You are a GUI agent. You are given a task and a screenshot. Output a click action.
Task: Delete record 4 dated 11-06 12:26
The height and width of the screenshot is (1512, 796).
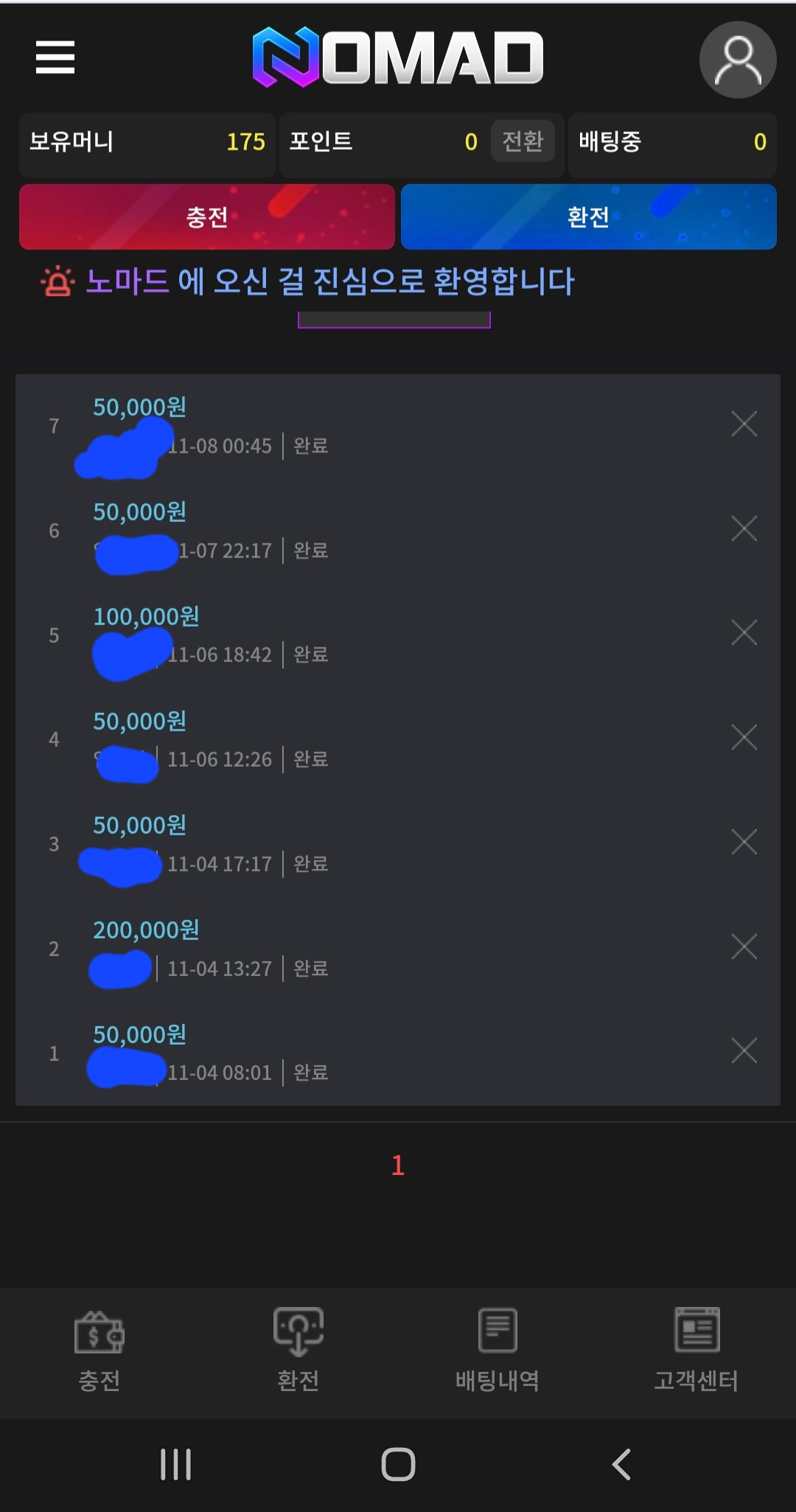(744, 737)
